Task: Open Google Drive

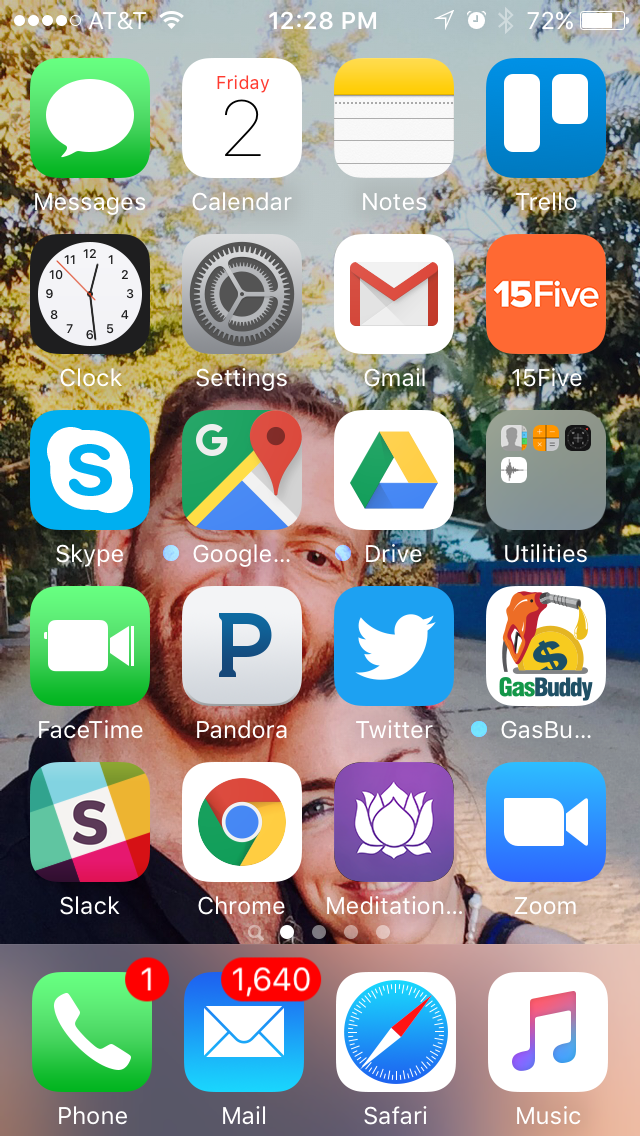Action: [x=394, y=470]
